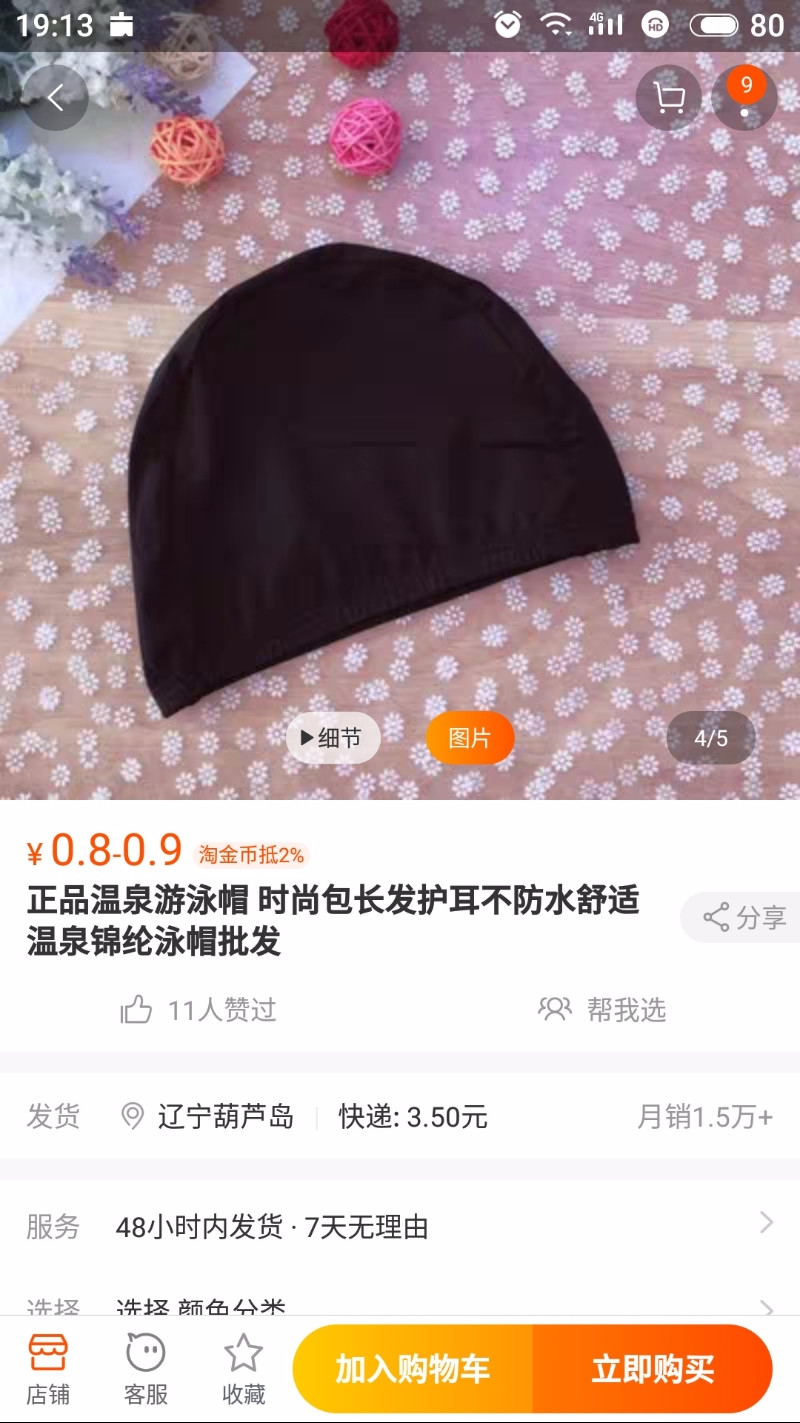The height and width of the screenshot is (1423, 800).
Task: Tap the 4/5 image counter
Action: tap(710, 737)
